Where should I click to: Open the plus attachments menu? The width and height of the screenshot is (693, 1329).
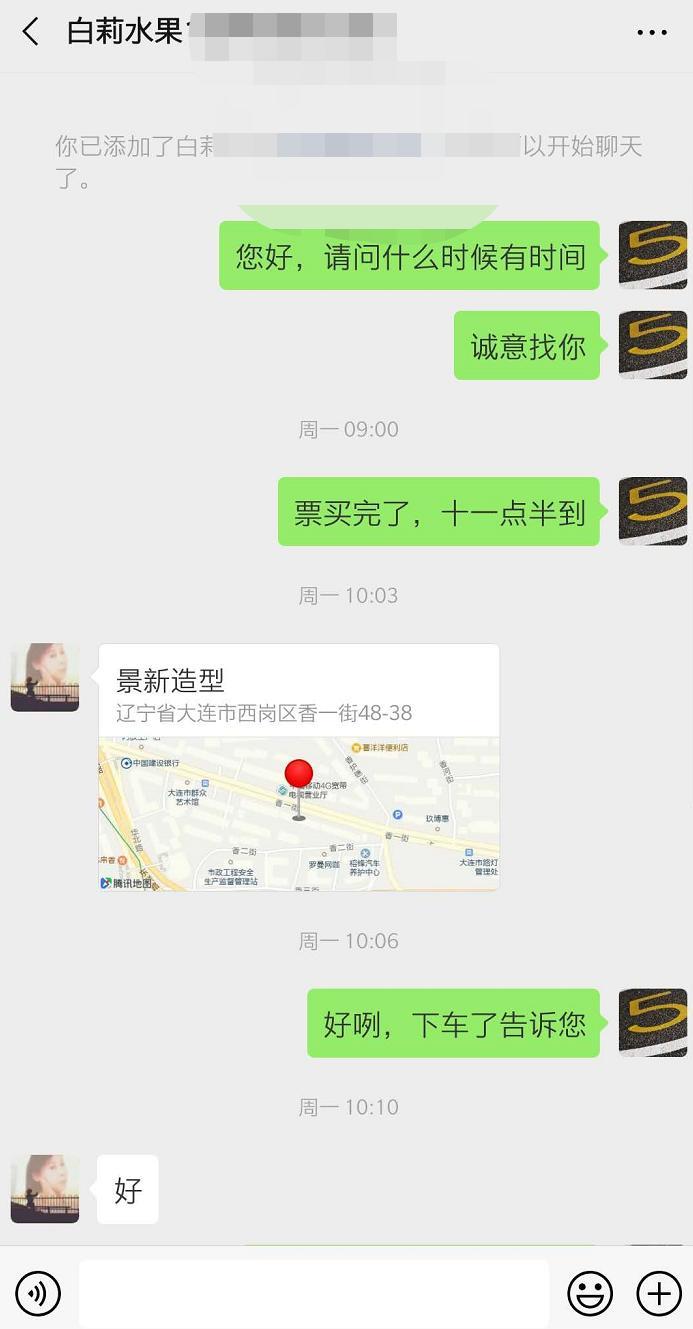[658, 1294]
